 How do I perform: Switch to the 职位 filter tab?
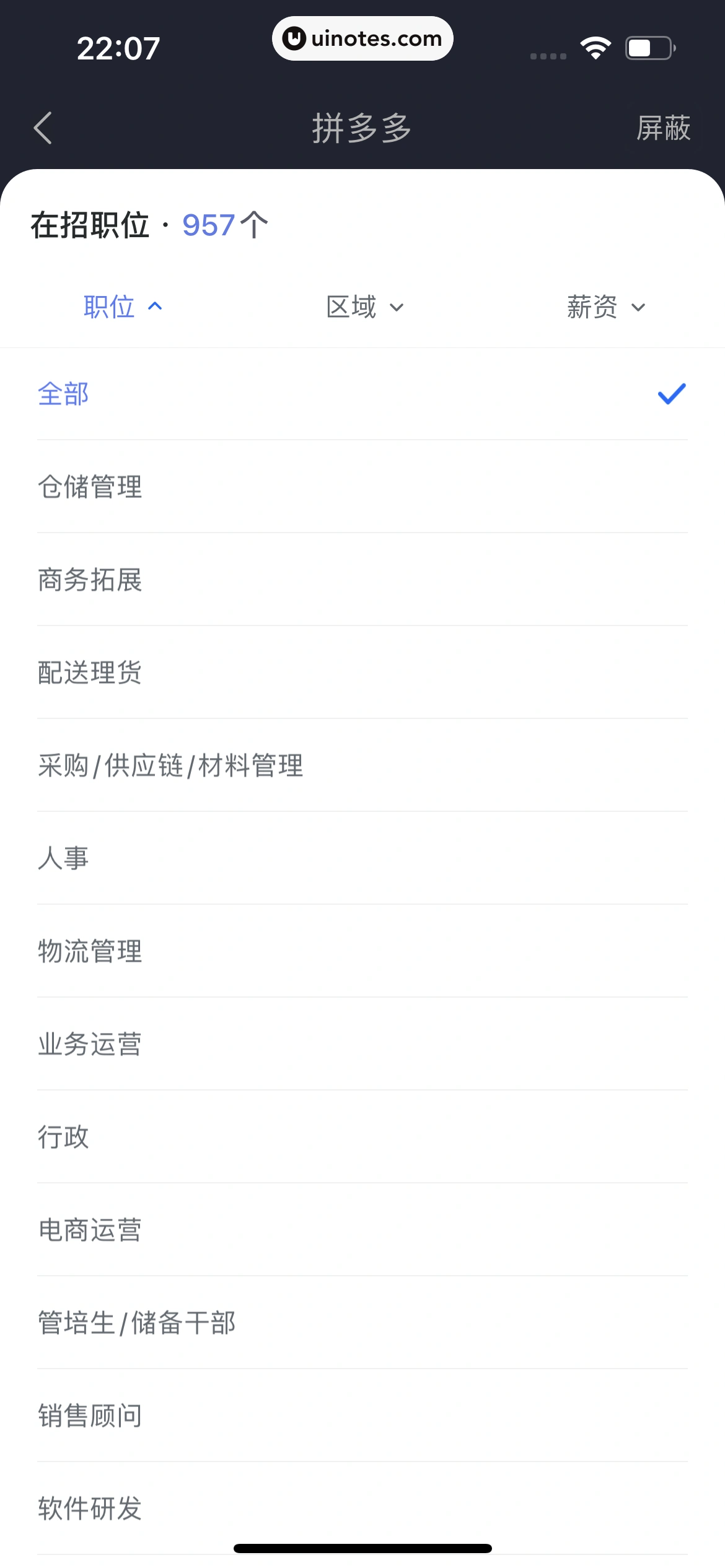(x=110, y=307)
